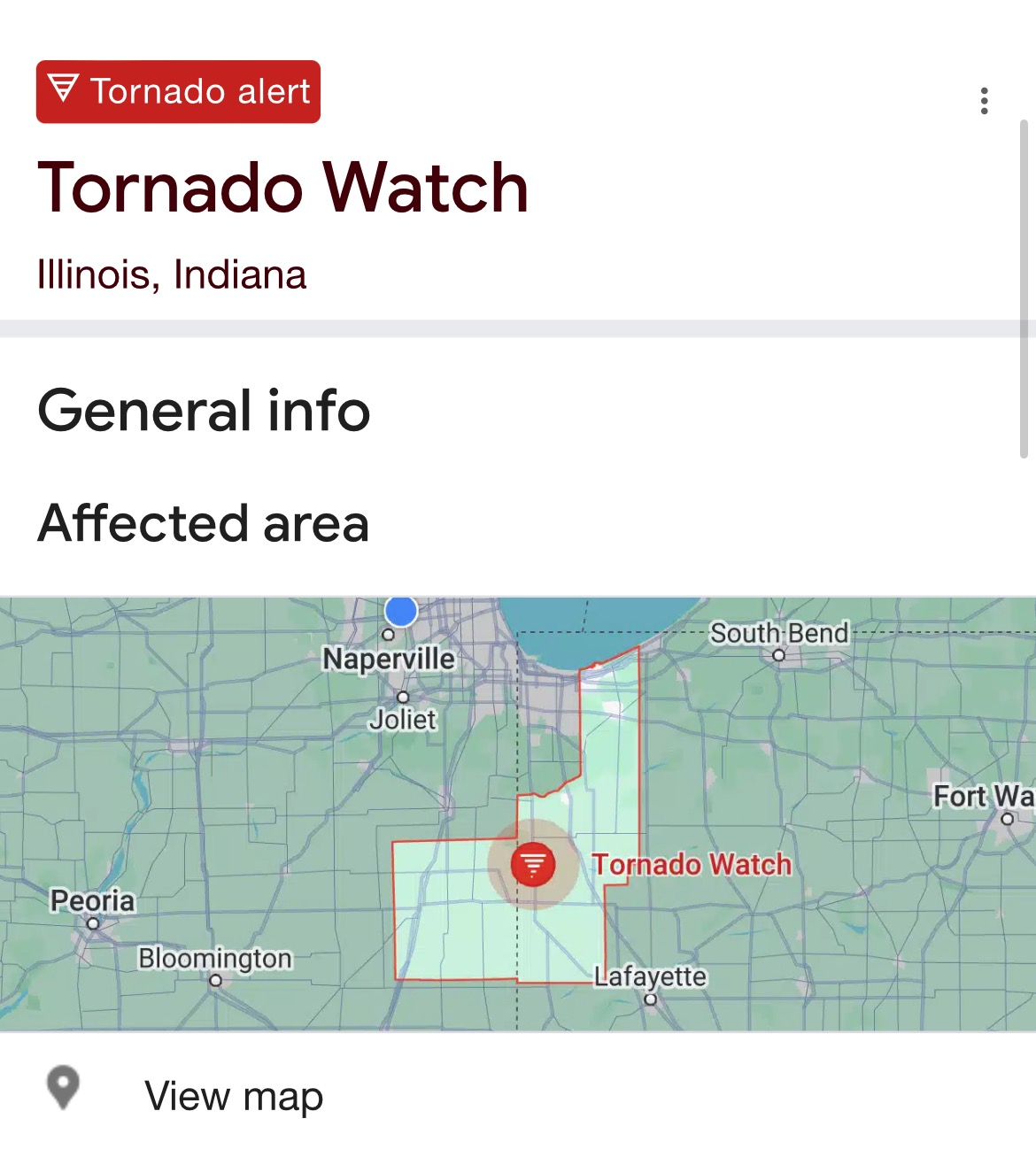Tap the affected area map preview

(518, 813)
